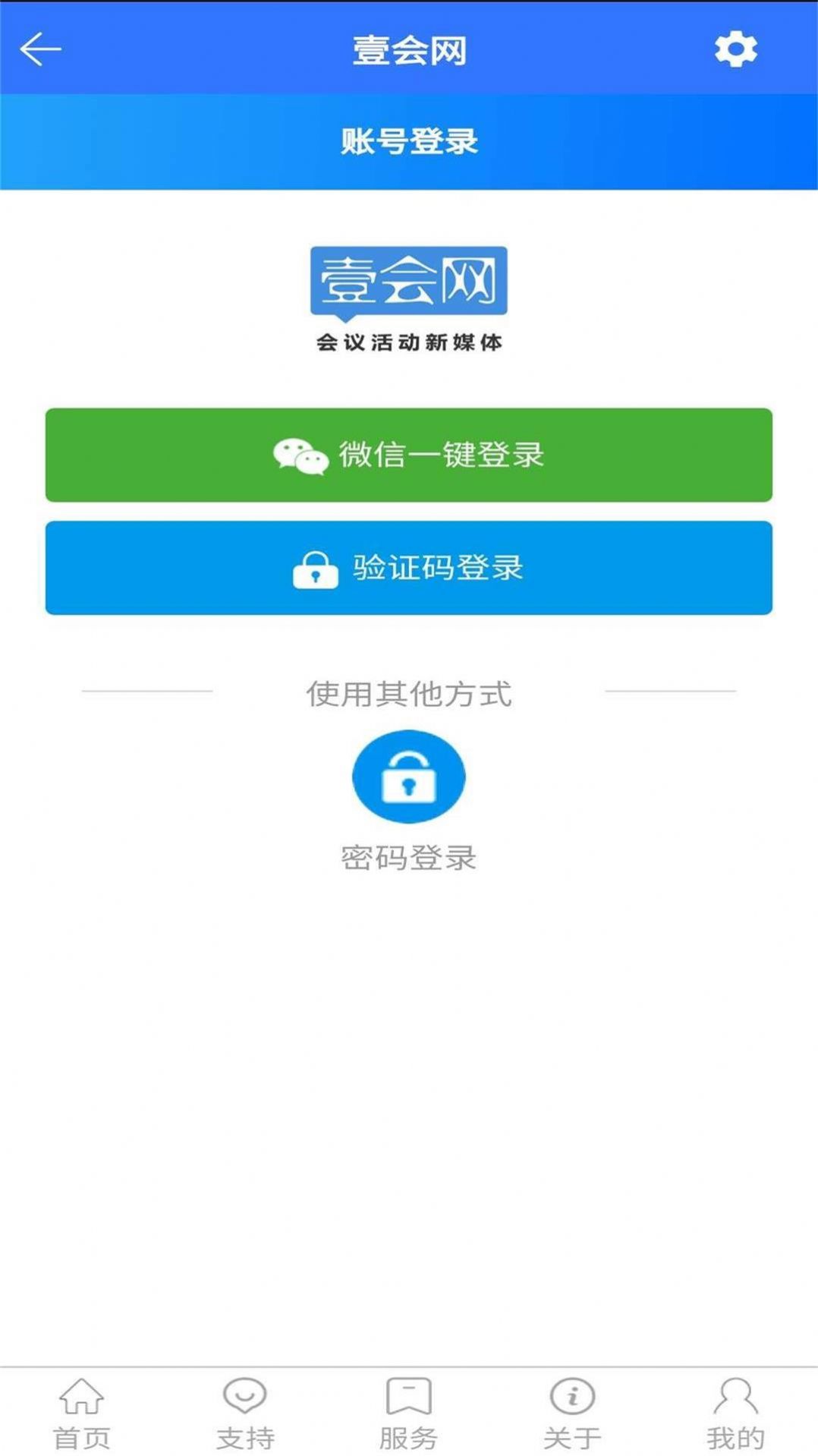Click the 服务 document icon
The height and width of the screenshot is (1456, 818).
click(409, 1395)
